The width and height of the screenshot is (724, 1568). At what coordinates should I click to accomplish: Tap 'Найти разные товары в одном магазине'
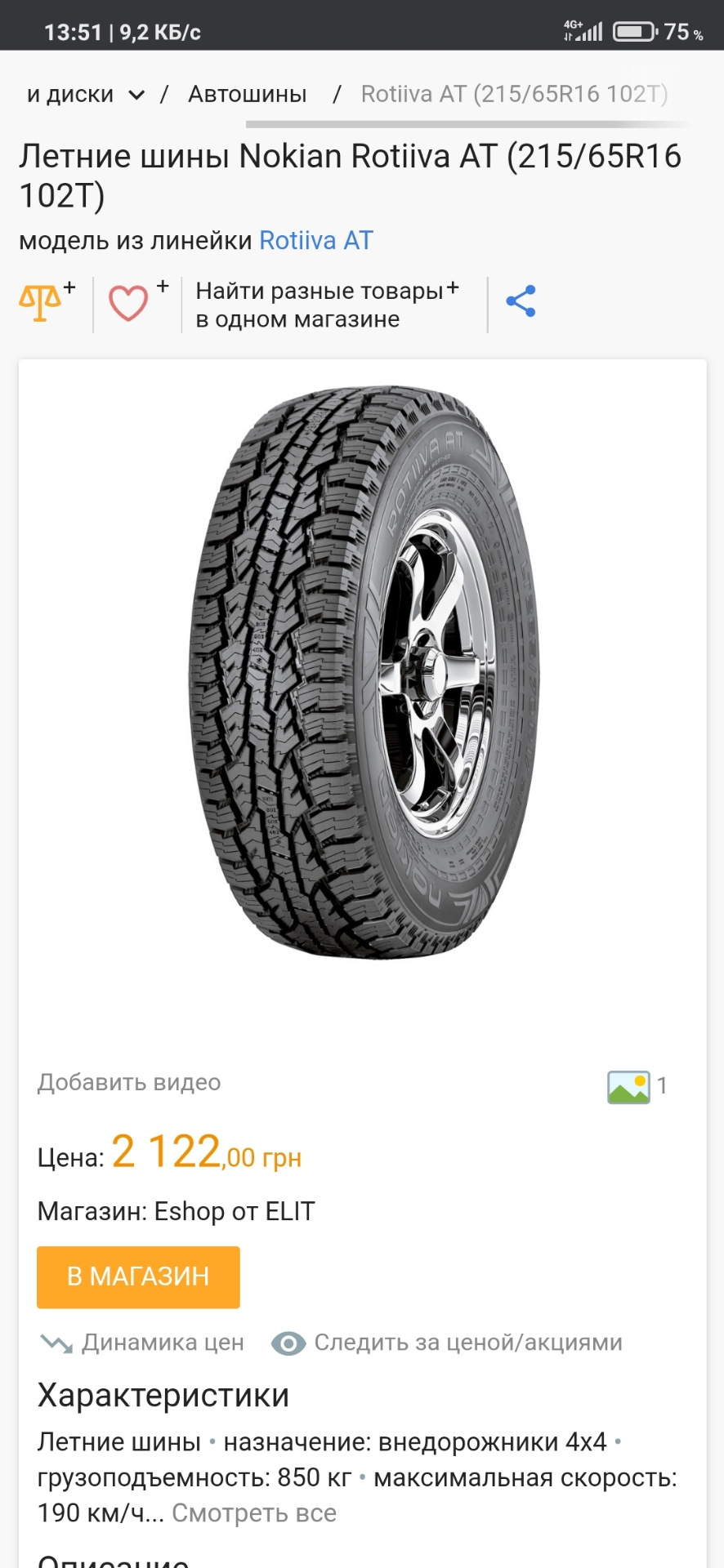[327, 305]
